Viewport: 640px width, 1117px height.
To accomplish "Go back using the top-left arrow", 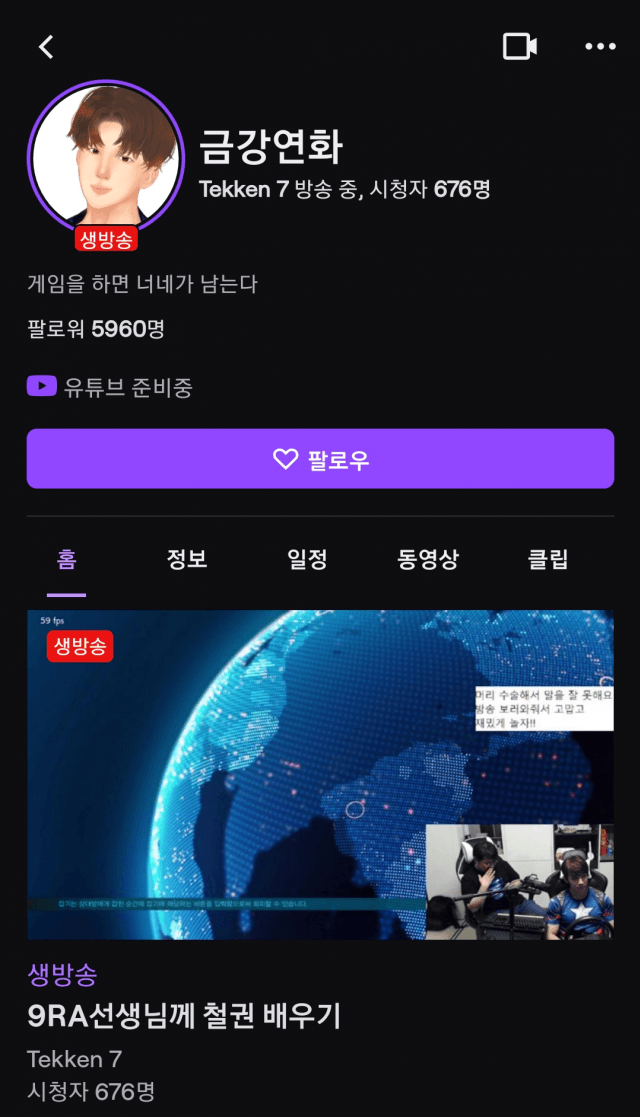I will pos(46,47).
